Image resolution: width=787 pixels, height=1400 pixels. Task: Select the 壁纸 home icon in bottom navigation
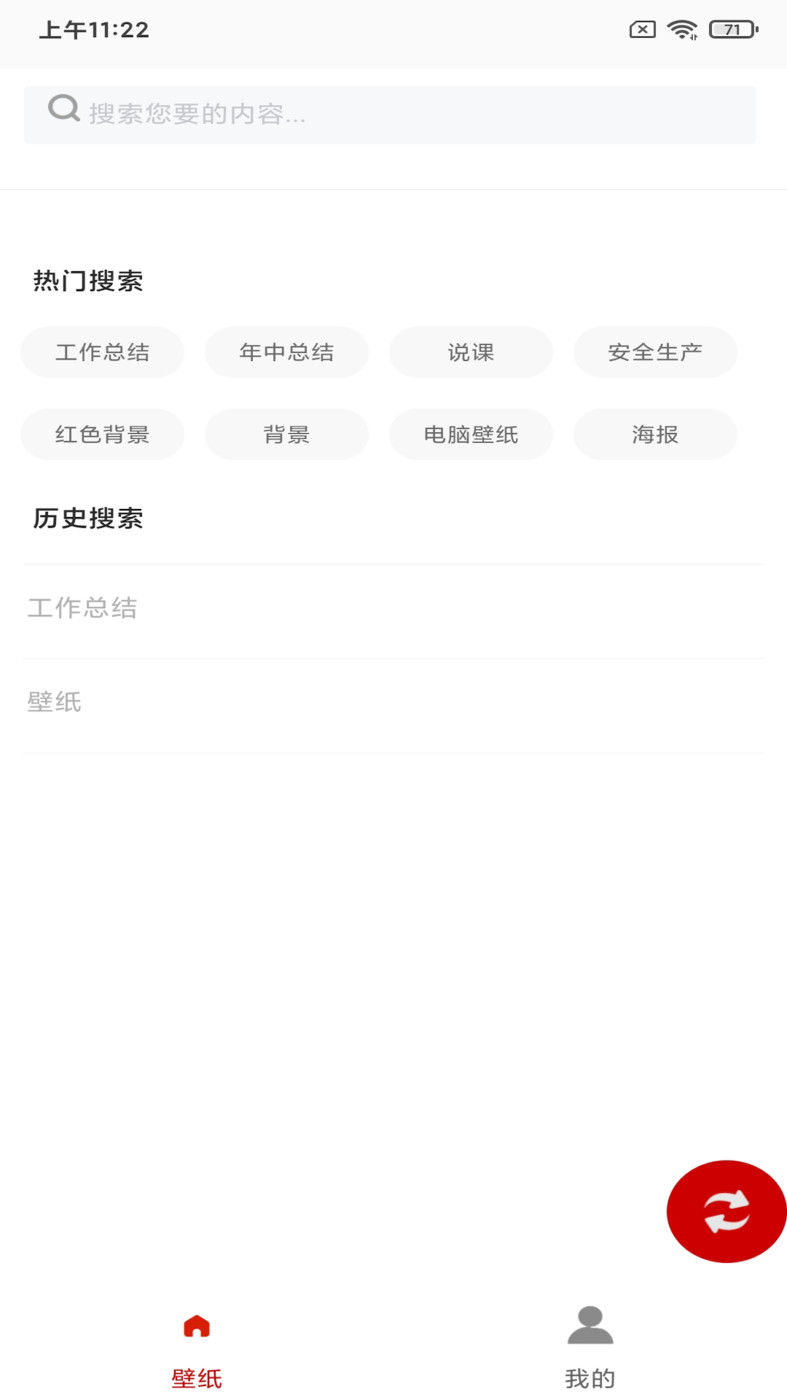(x=197, y=1325)
